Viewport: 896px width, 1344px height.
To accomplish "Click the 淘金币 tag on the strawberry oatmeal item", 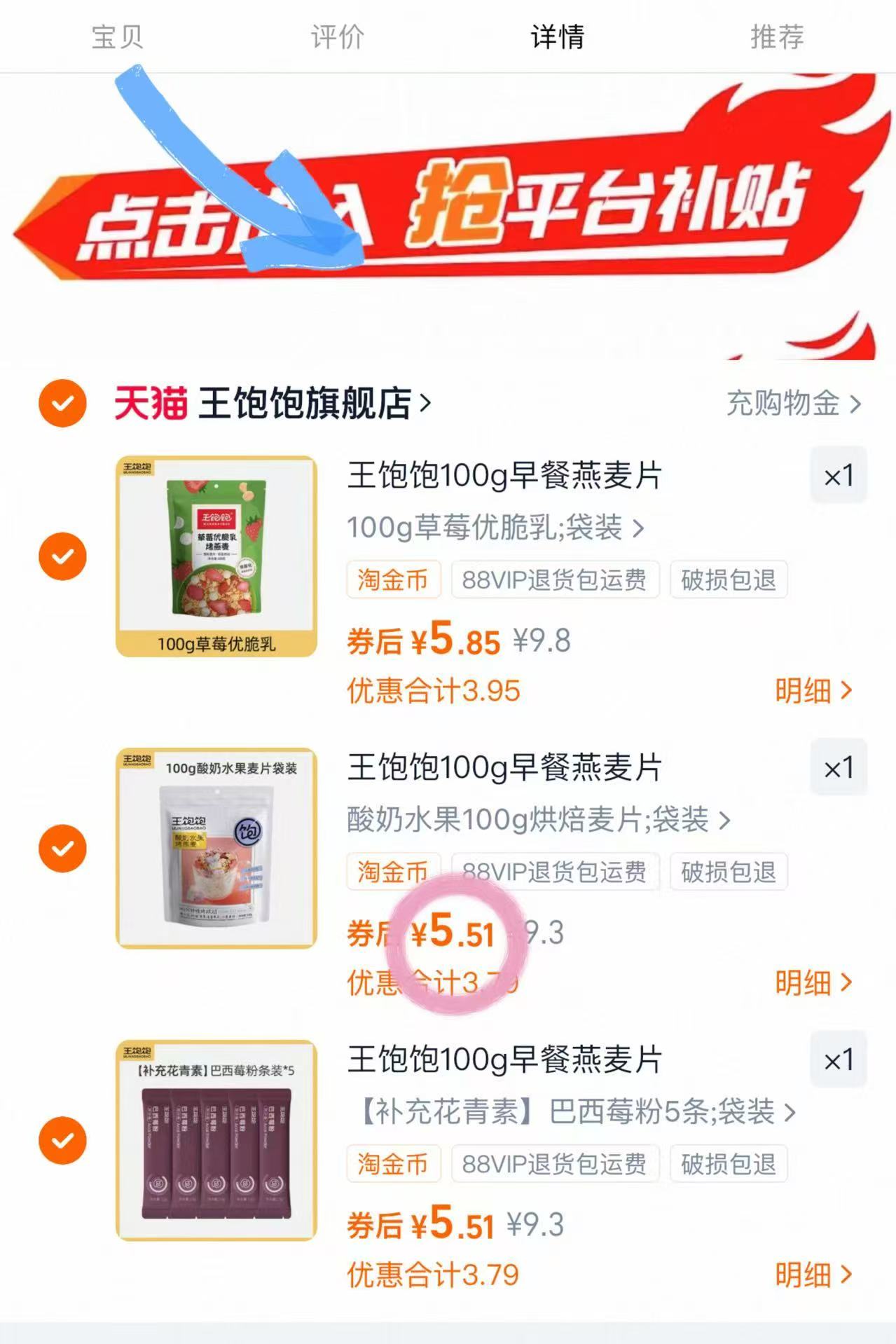I will click(394, 580).
